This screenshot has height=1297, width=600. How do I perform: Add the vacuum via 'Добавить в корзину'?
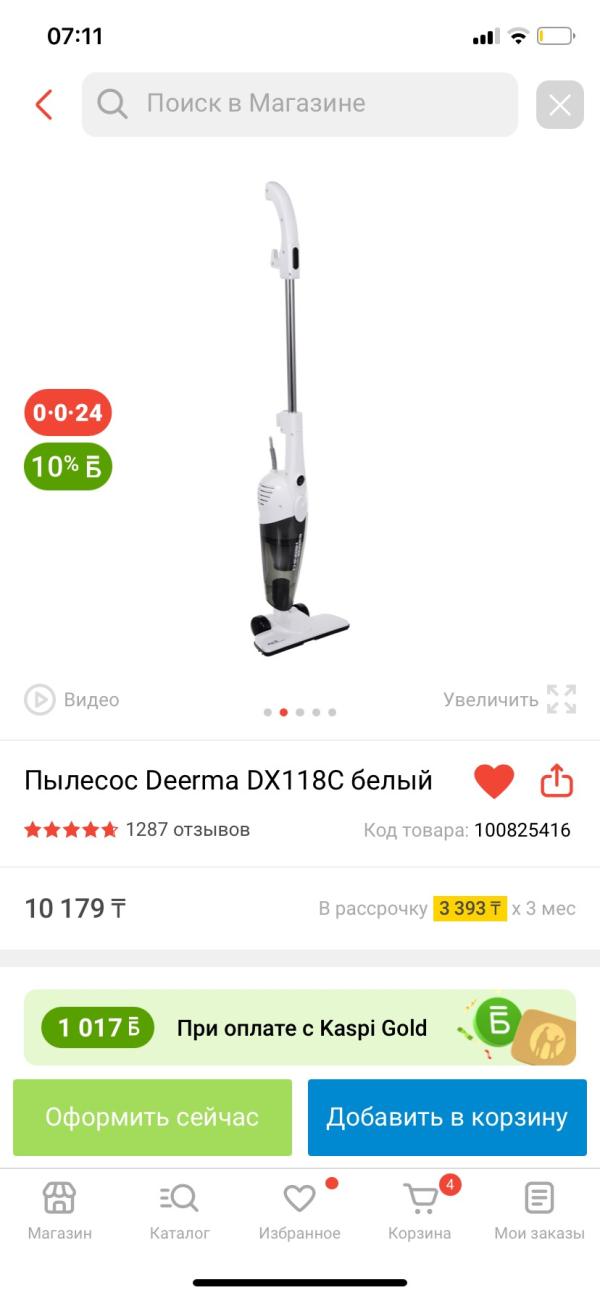(447, 1117)
